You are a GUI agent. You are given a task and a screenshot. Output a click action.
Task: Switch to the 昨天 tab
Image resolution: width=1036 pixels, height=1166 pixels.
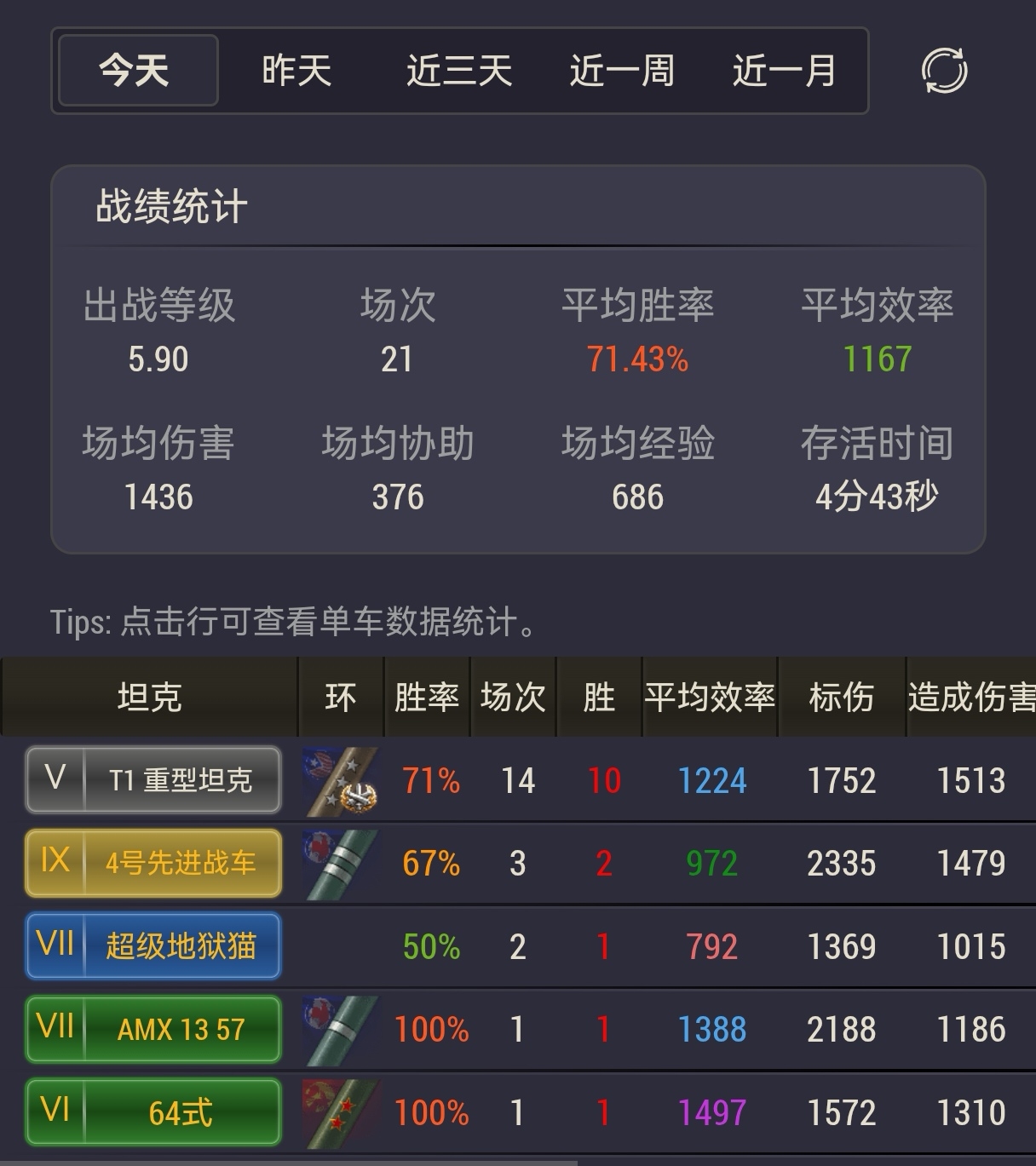point(296,71)
